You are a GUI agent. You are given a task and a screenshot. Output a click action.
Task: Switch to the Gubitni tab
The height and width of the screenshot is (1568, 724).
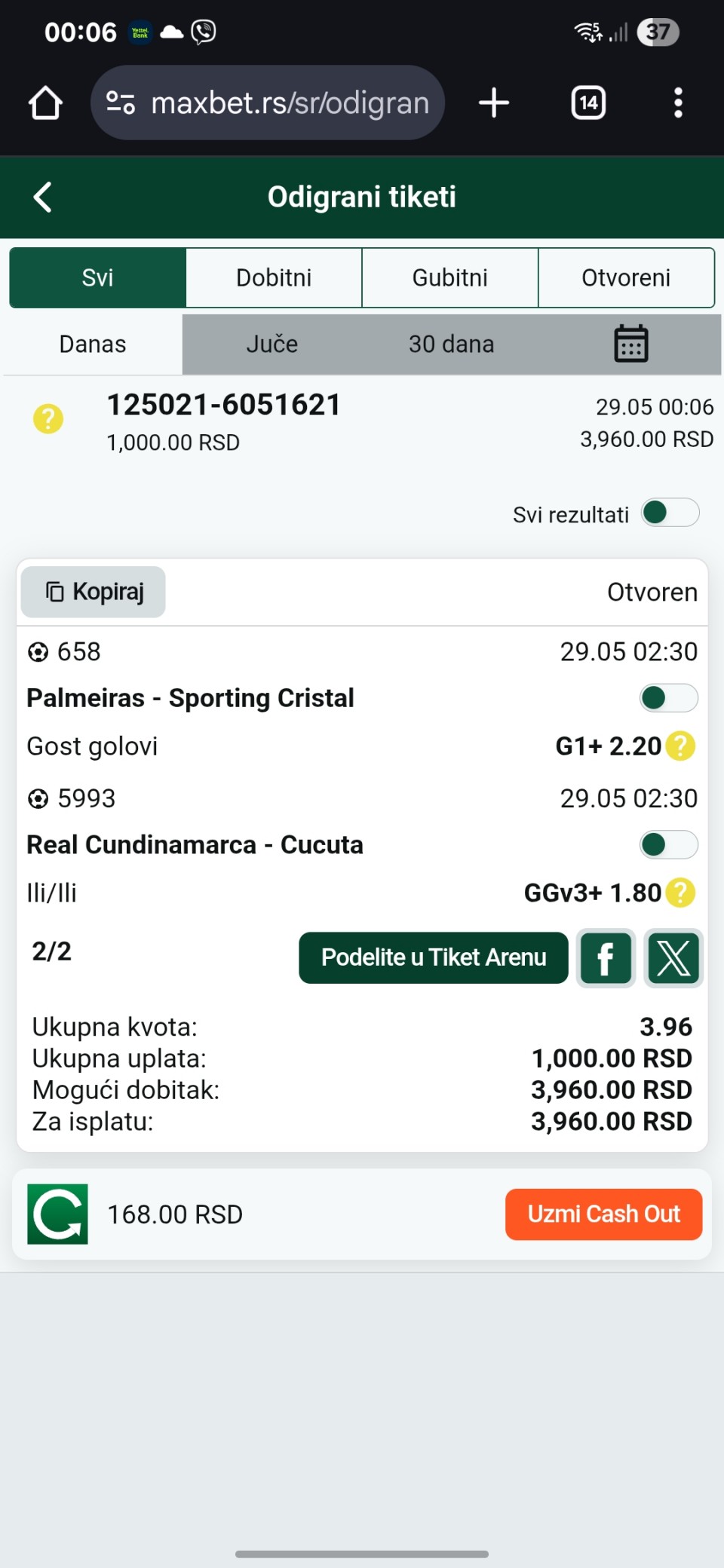click(450, 277)
